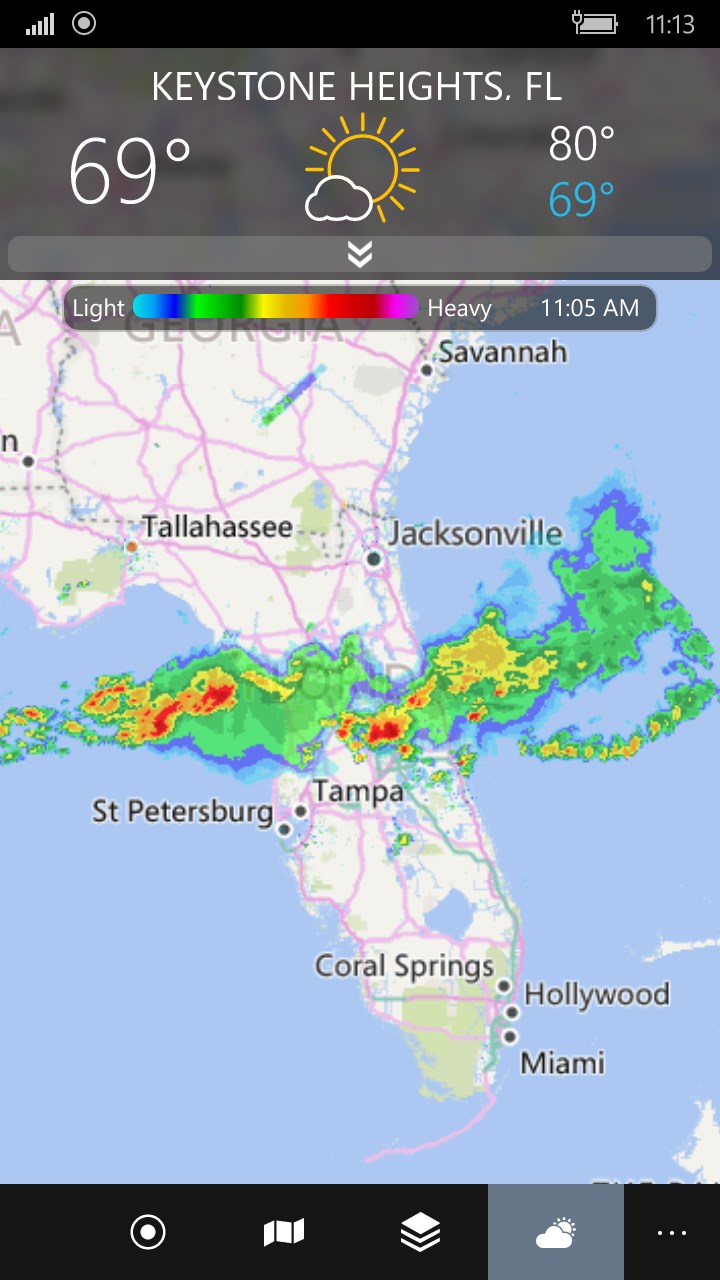The width and height of the screenshot is (720, 1280).
Task: Center map on current location
Action: click(x=148, y=1232)
